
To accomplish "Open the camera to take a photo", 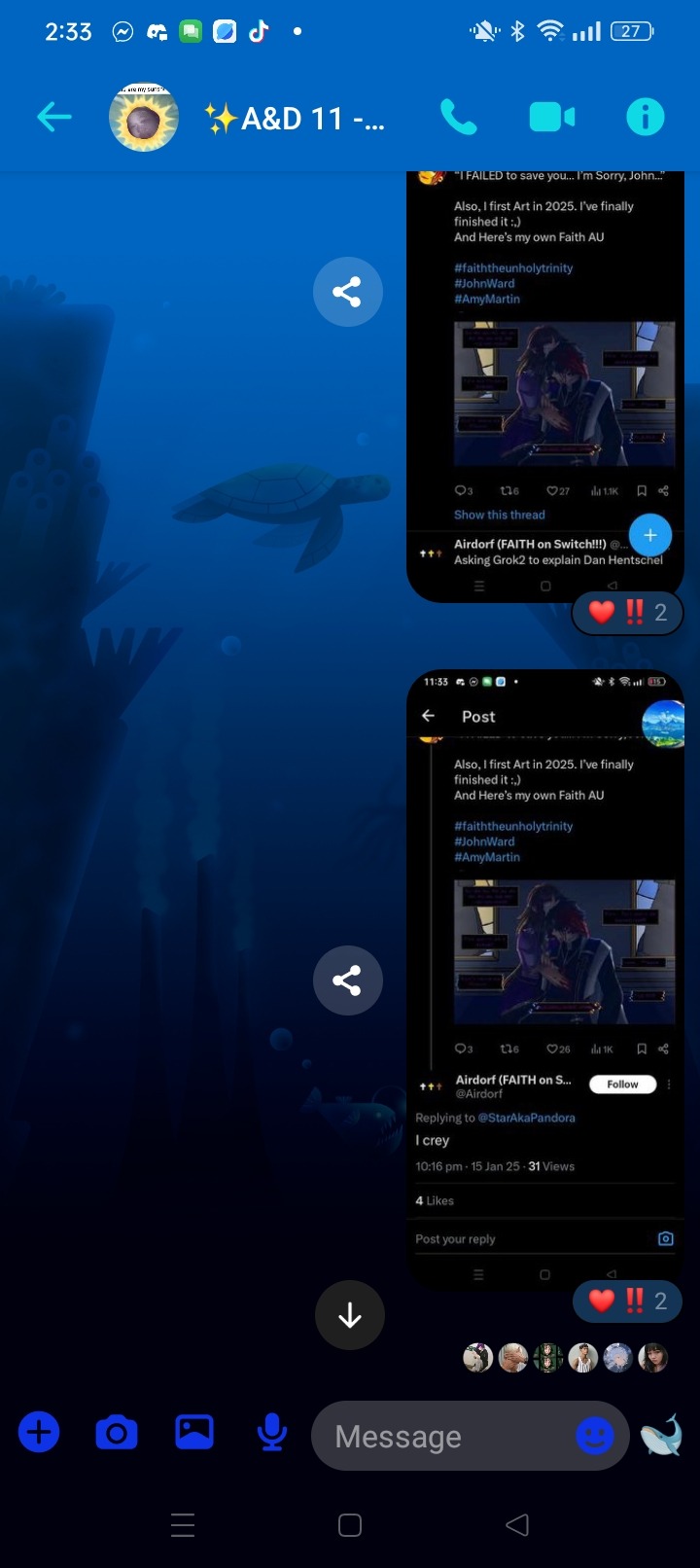I will tap(117, 1433).
